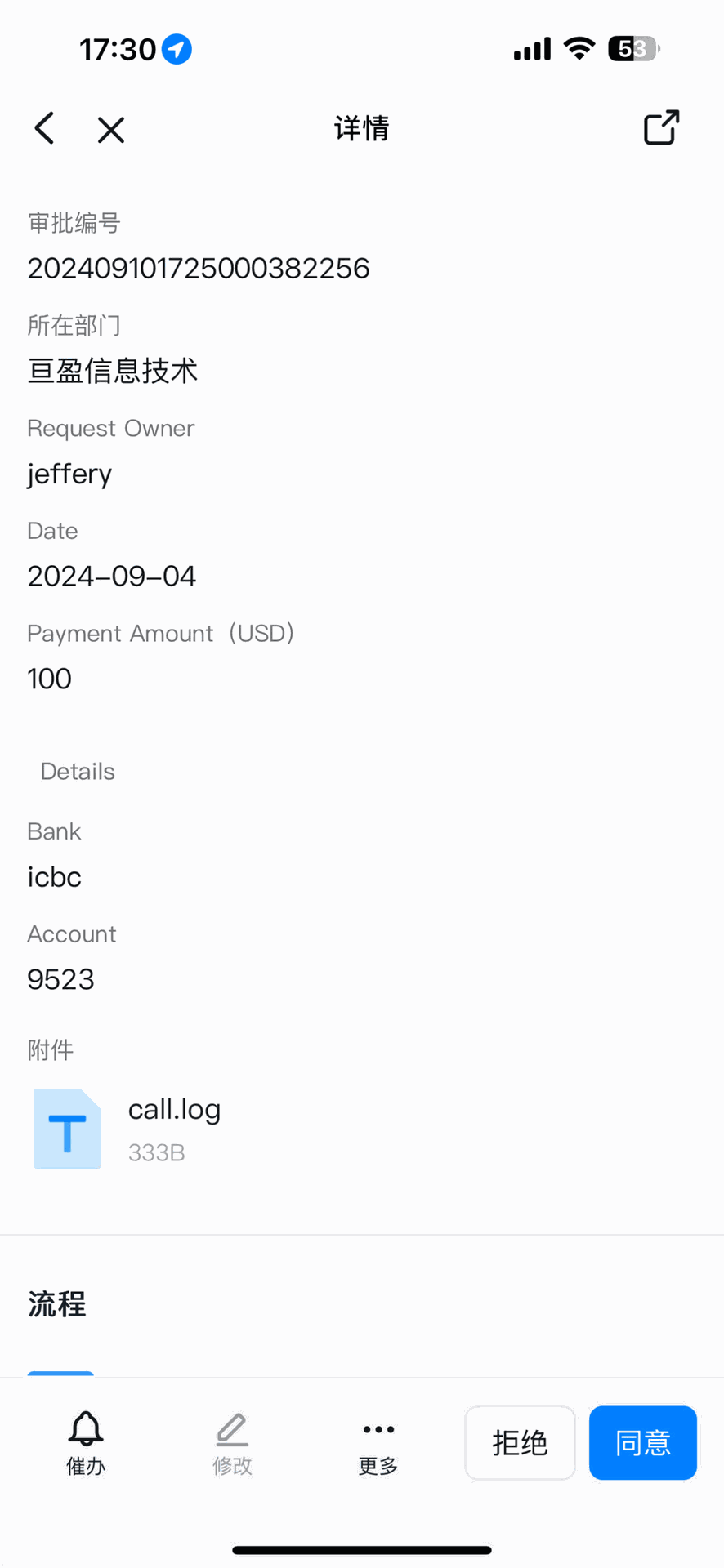Image resolution: width=724 pixels, height=1568 pixels.
Task: Open the call.log attachment
Action: (x=127, y=1129)
